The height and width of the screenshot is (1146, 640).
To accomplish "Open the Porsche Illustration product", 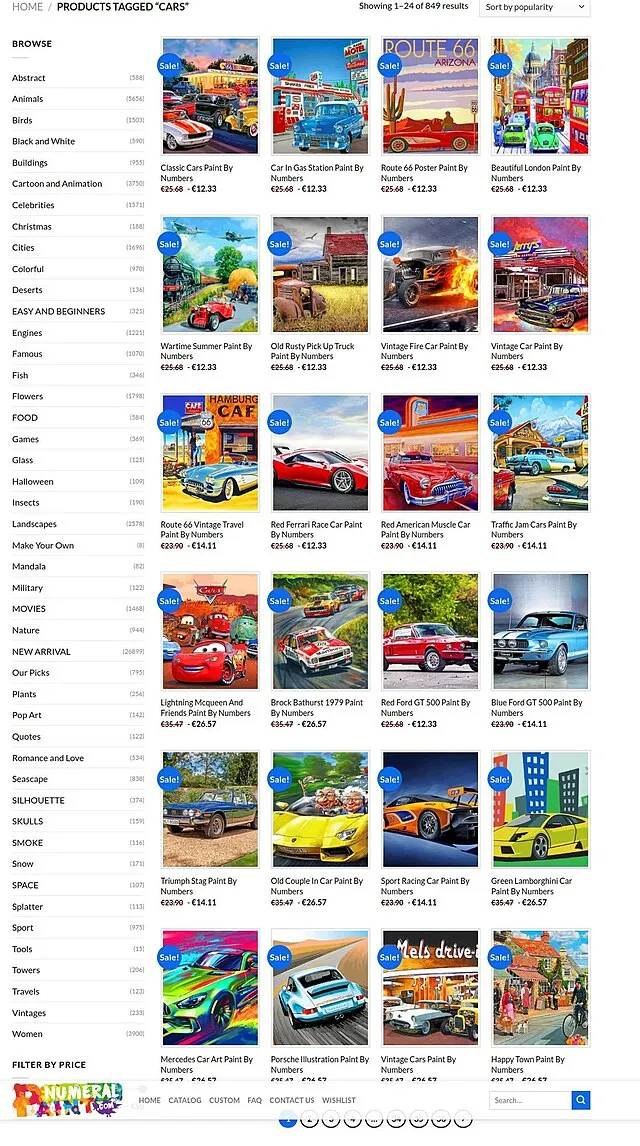I will coord(320,988).
